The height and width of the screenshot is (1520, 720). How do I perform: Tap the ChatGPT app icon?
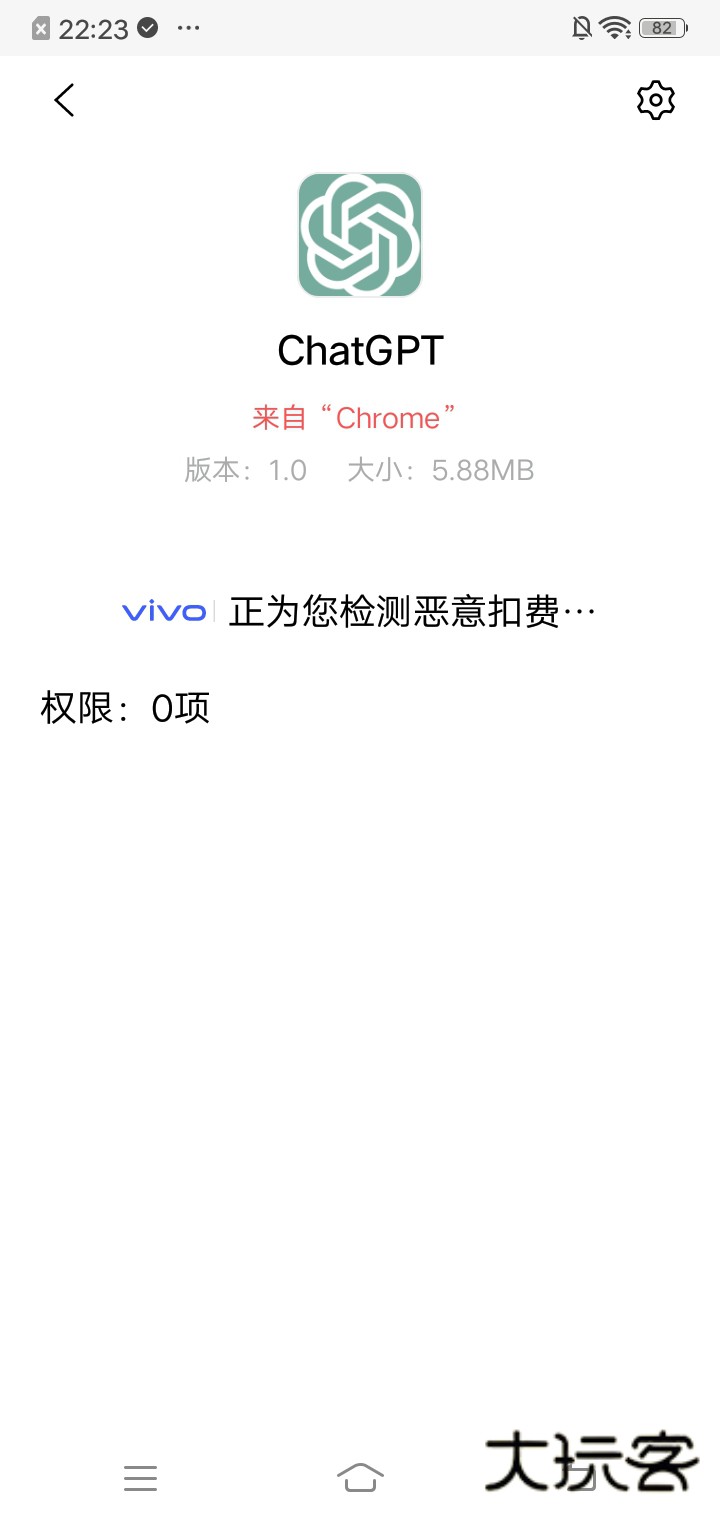[x=360, y=234]
